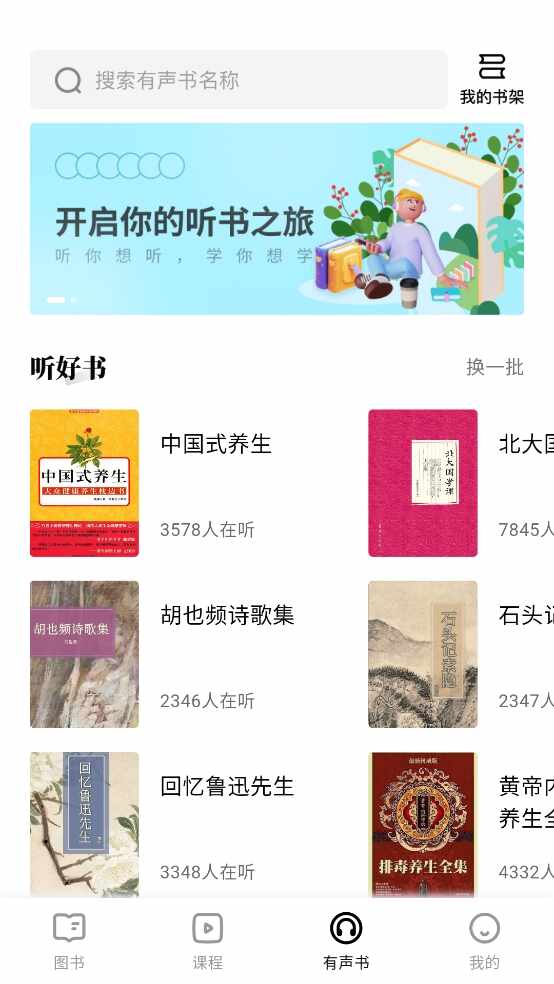Select the 有声书 tab
The width and height of the screenshot is (554, 984).
pos(346,941)
